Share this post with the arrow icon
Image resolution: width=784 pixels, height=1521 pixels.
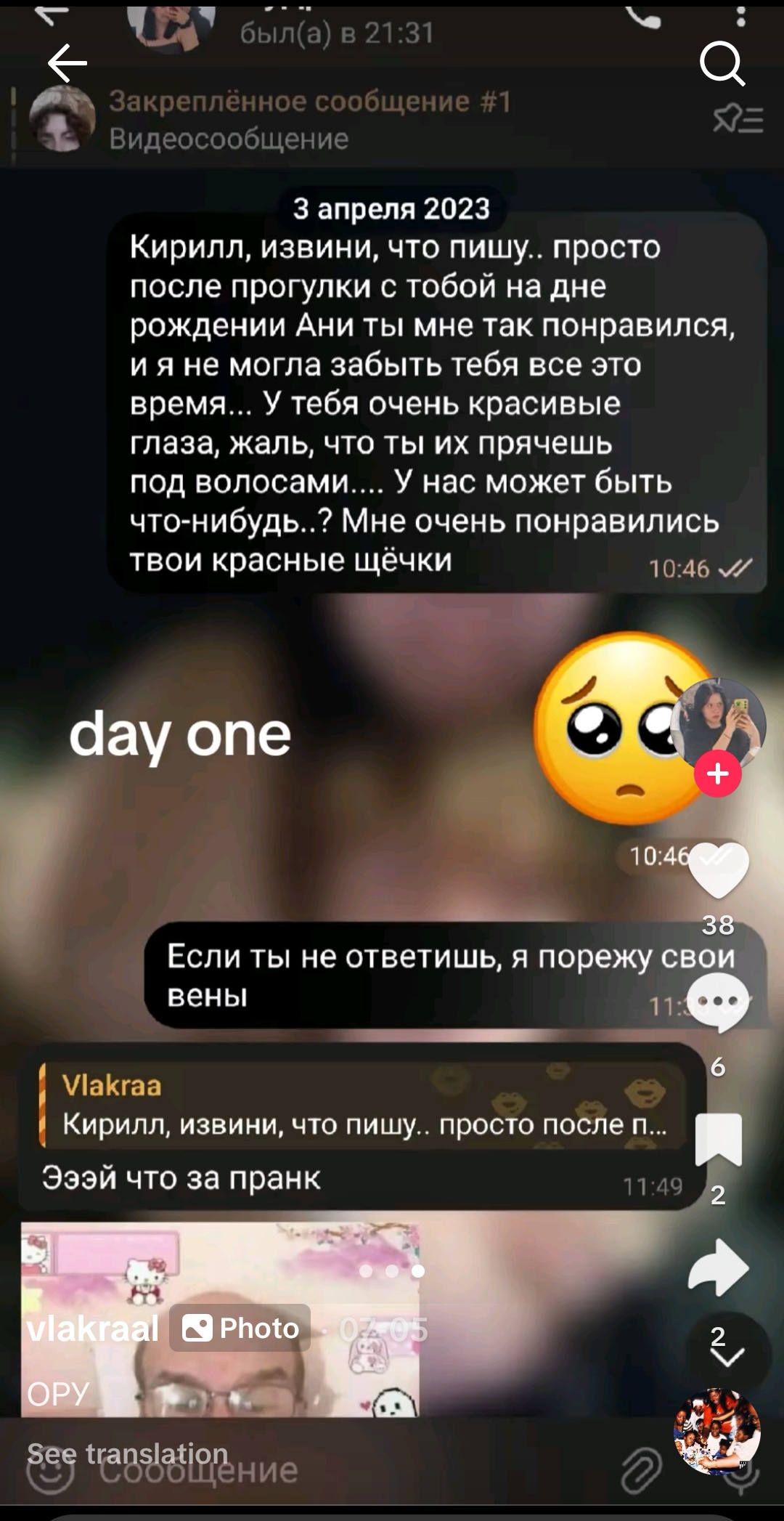click(718, 1267)
